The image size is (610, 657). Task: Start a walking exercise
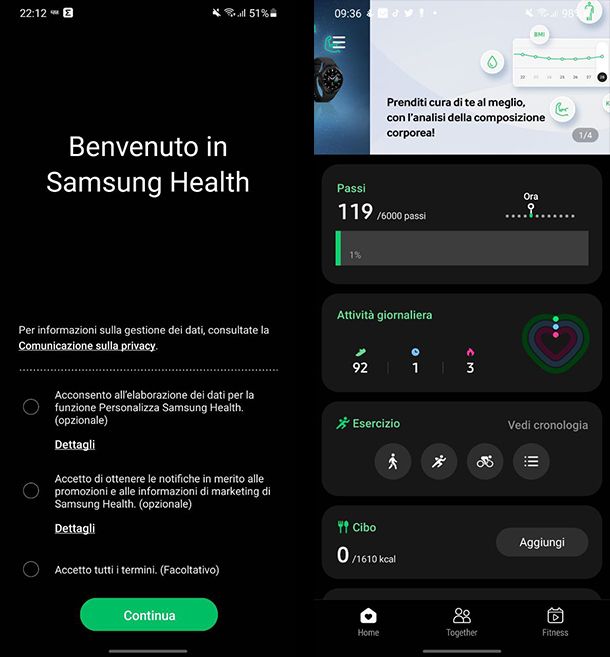click(x=393, y=461)
